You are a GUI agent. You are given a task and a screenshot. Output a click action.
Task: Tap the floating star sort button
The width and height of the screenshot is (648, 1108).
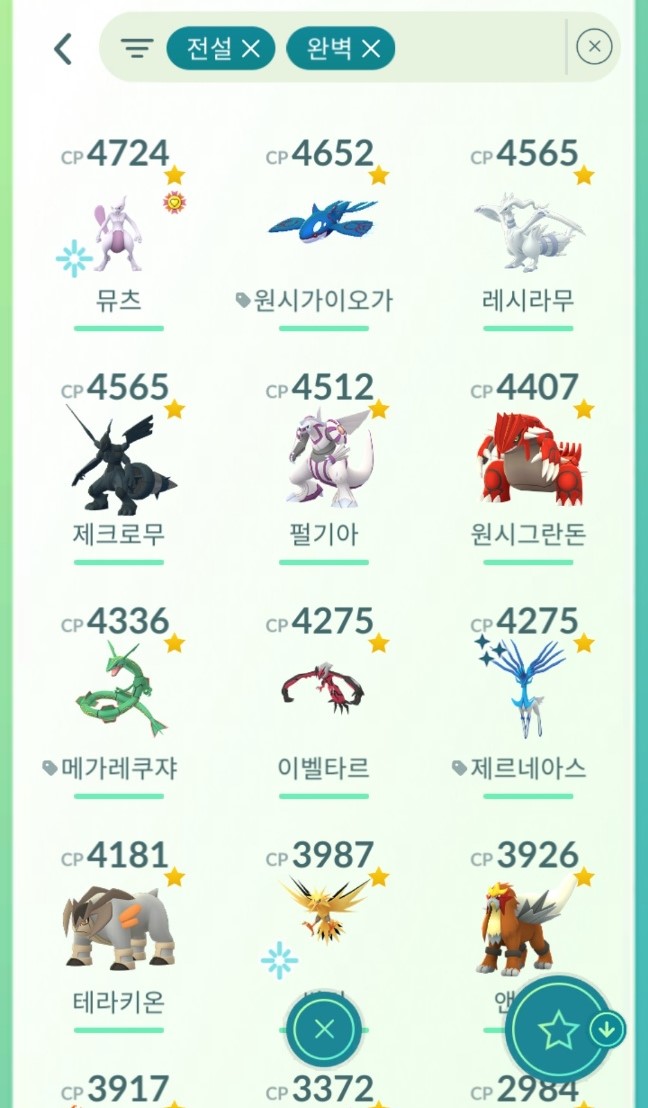pos(558,1030)
